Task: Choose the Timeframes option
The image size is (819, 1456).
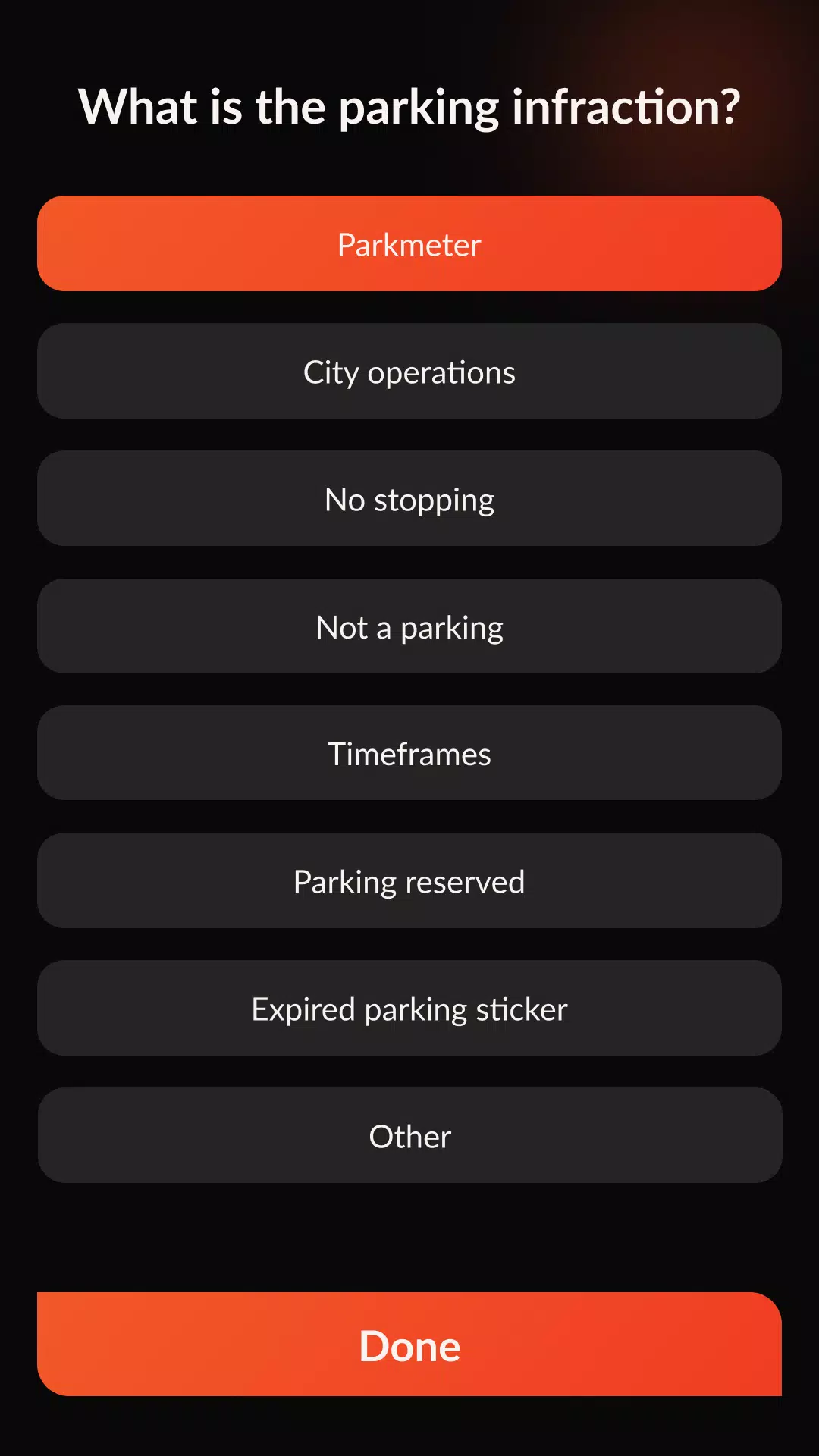Action: pyautogui.click(x=409, y=754)
